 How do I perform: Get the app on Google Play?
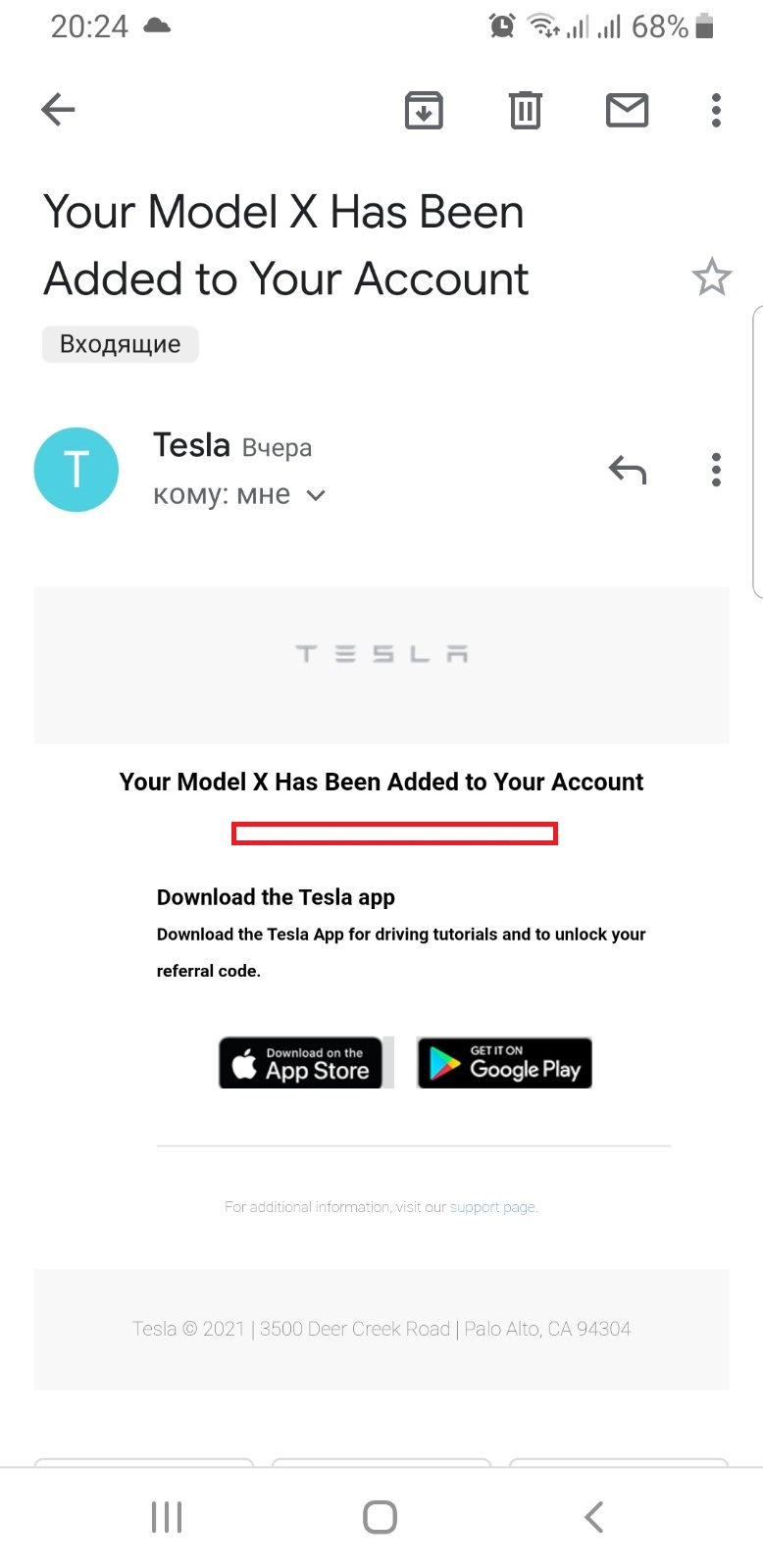pos(504,1063)
